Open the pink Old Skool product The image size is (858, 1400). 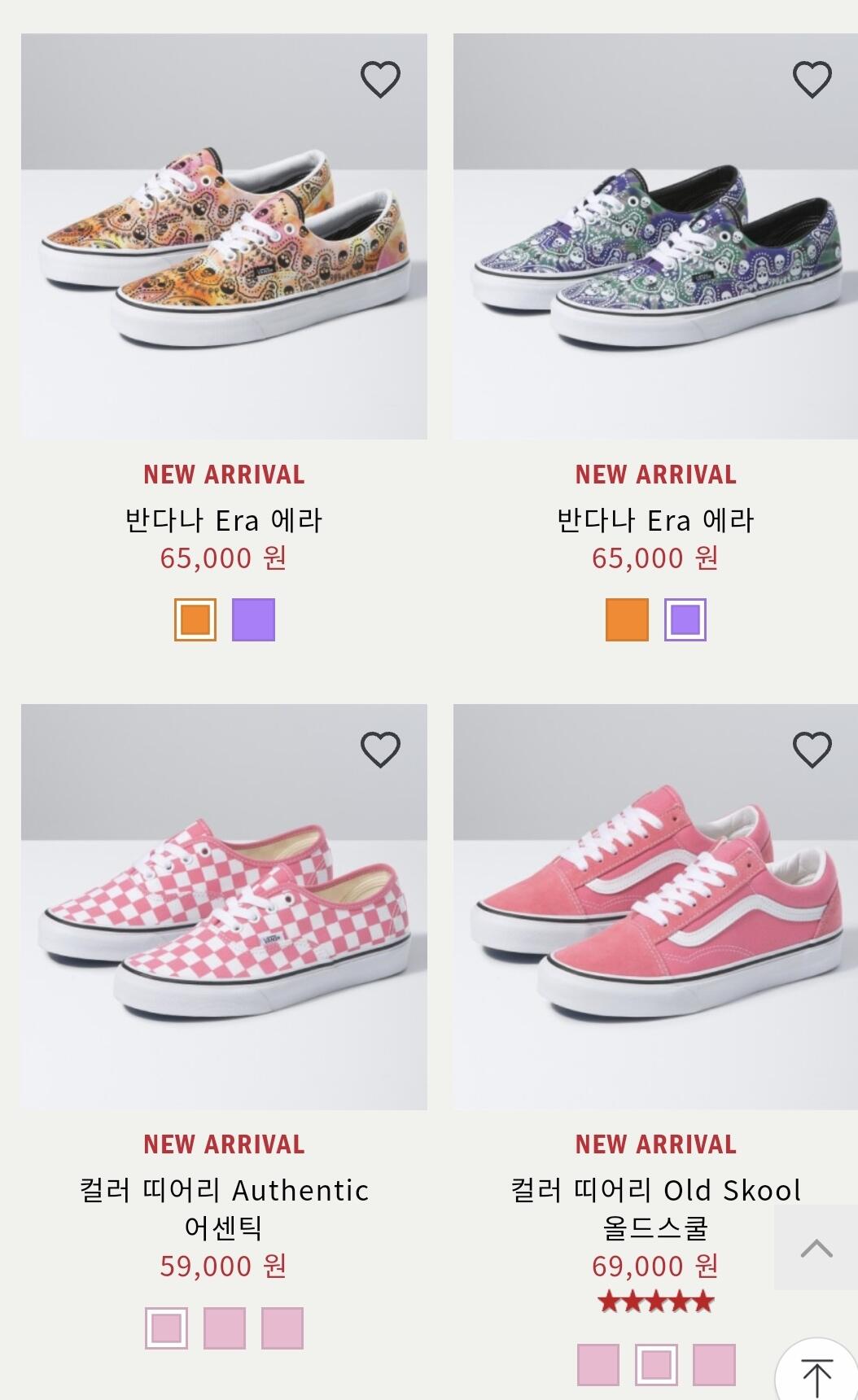(x=655, y=906)
